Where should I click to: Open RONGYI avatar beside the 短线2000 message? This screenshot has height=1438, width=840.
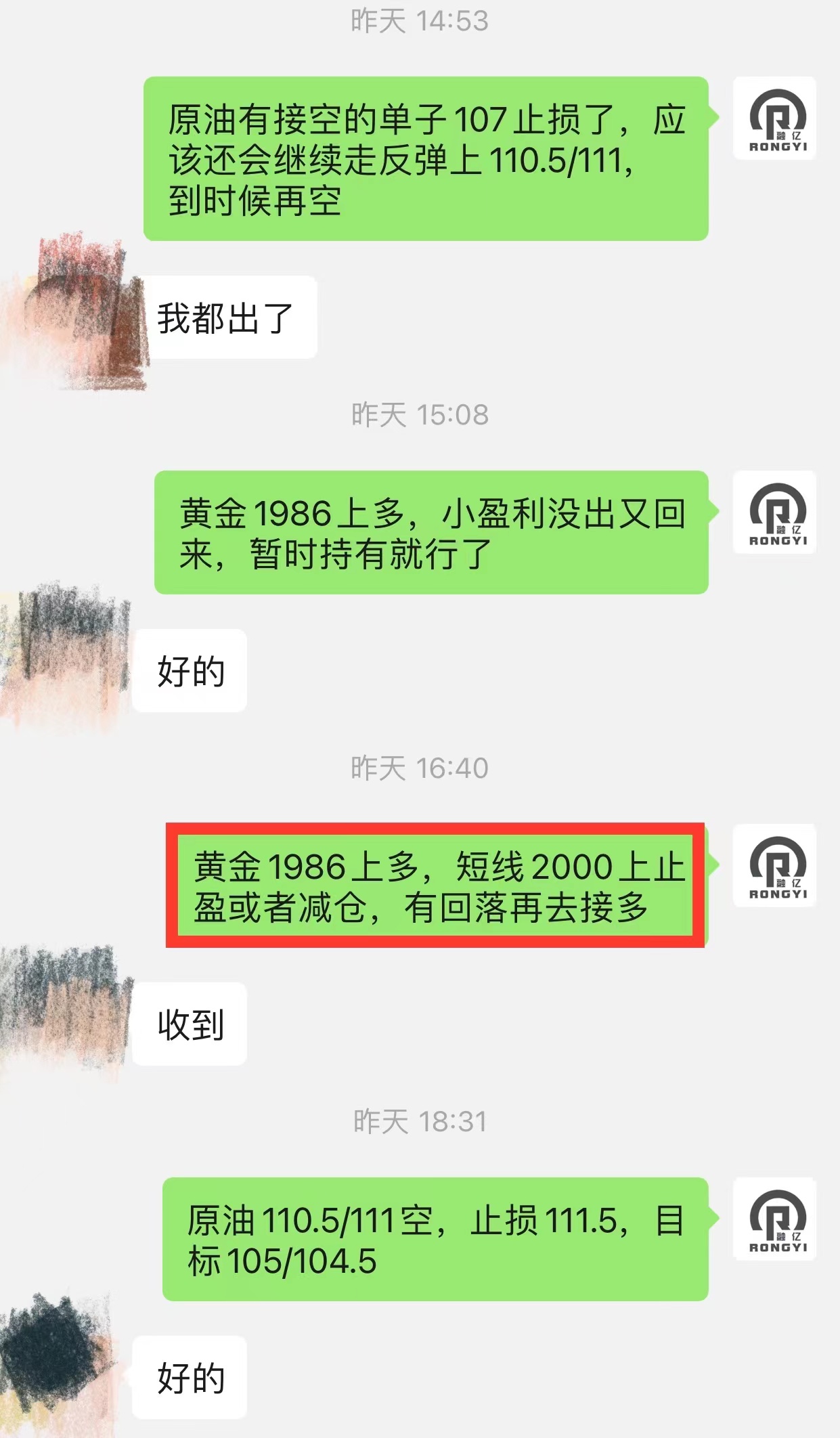pos(774,865)
